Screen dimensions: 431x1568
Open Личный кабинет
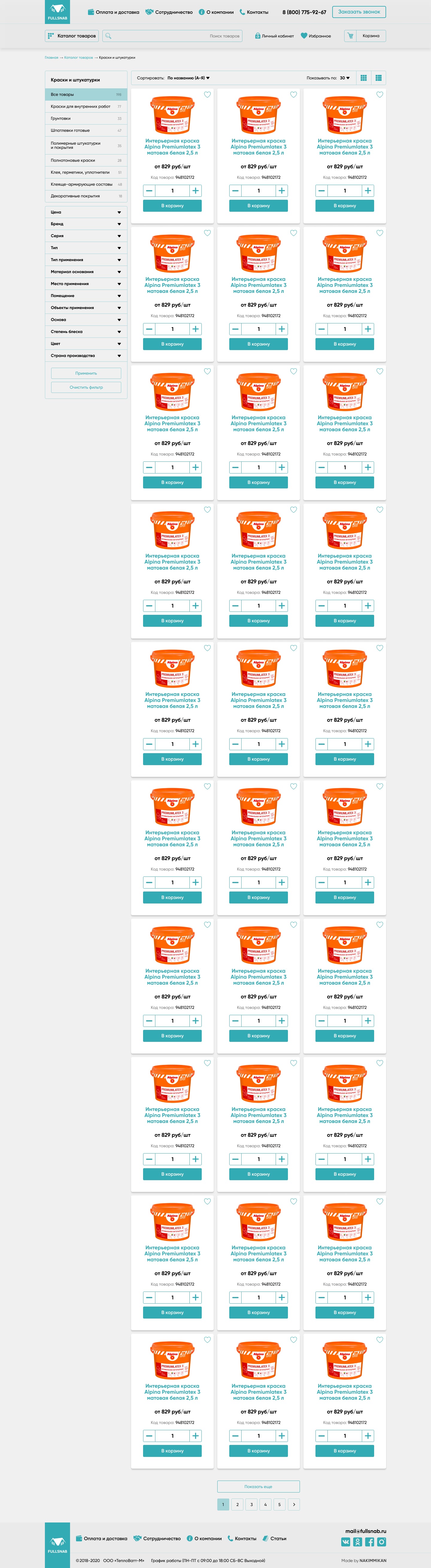tap(274, 36)
